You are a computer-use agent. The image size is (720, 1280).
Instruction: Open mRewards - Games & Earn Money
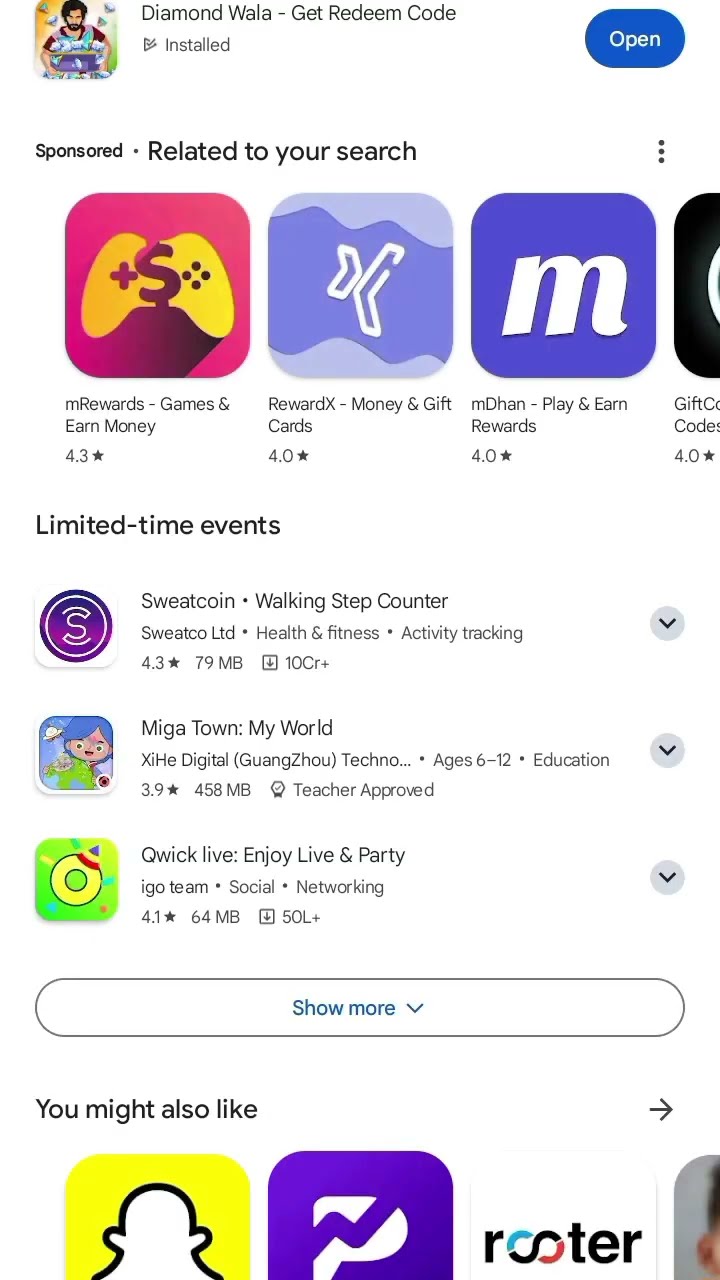click(x=157, y=286)
